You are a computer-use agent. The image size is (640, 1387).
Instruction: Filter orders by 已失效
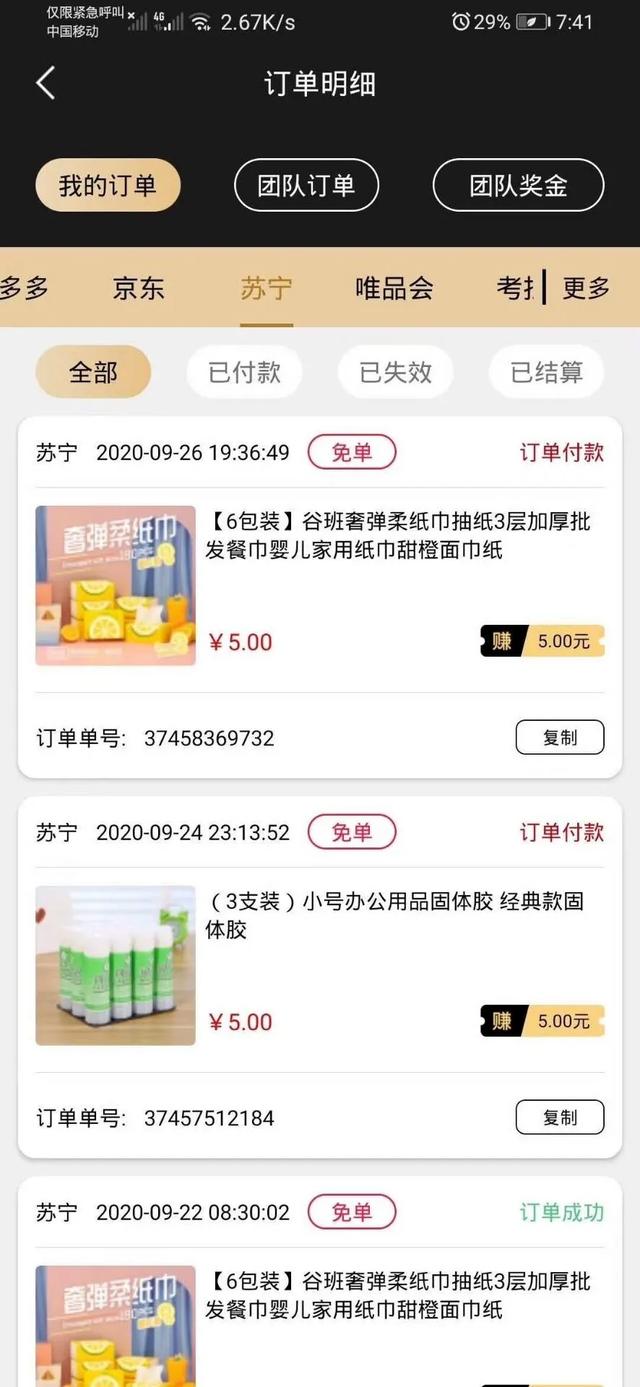pyautogui.click(x=396, y=373)
